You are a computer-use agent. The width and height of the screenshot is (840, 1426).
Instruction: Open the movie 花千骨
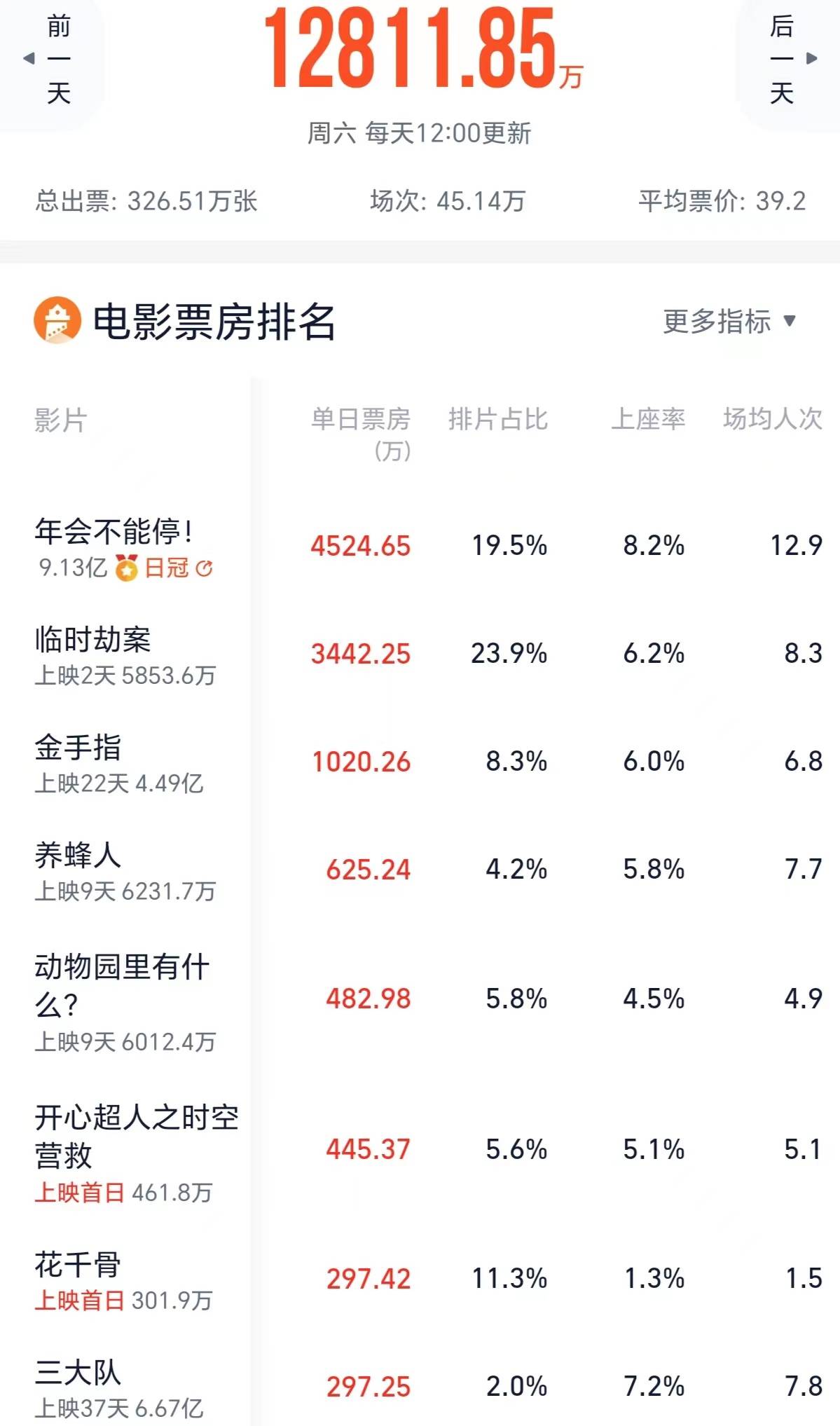coord(78,1265)
